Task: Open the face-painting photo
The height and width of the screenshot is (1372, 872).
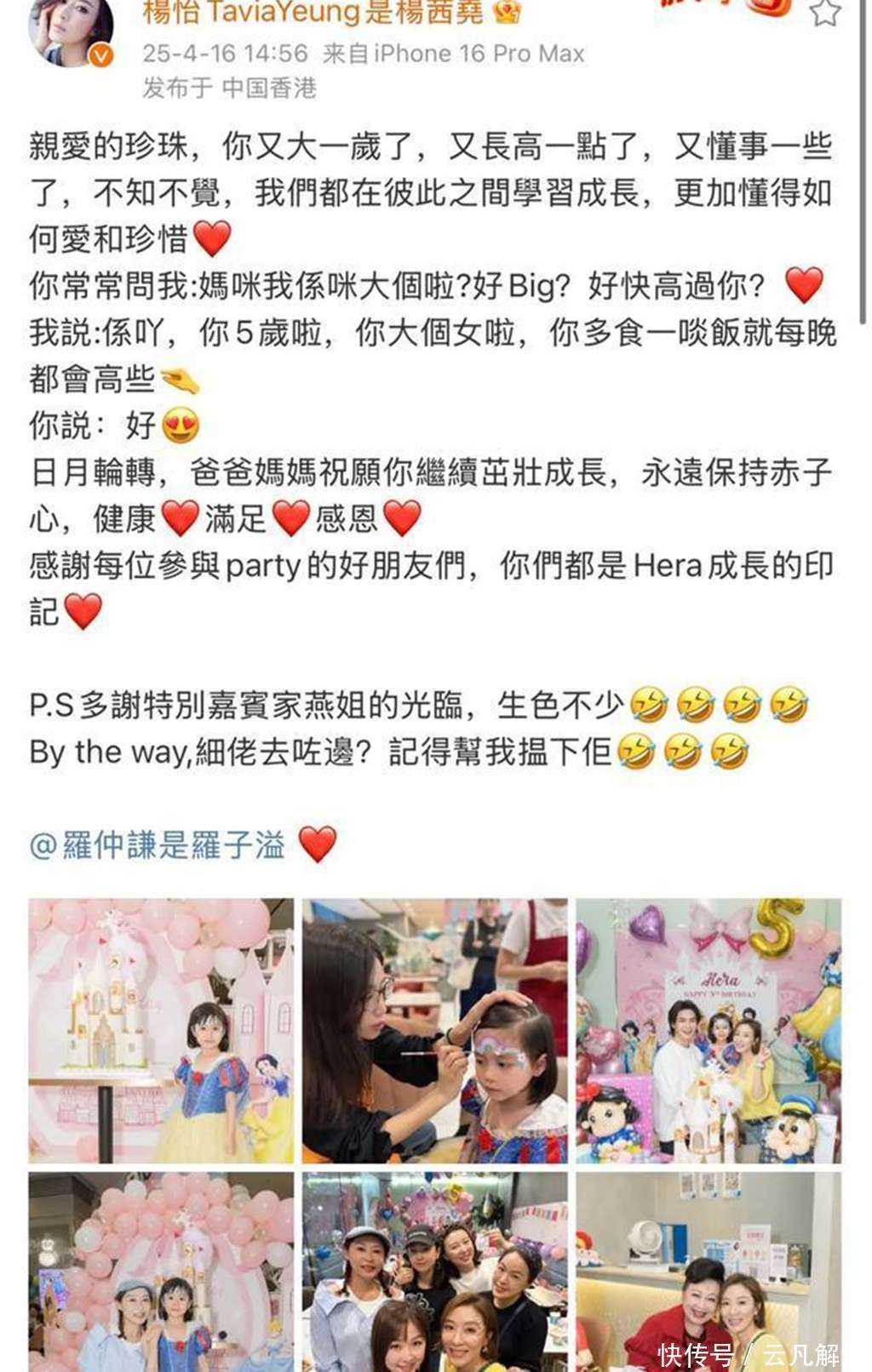Action: coord(434,1031)
